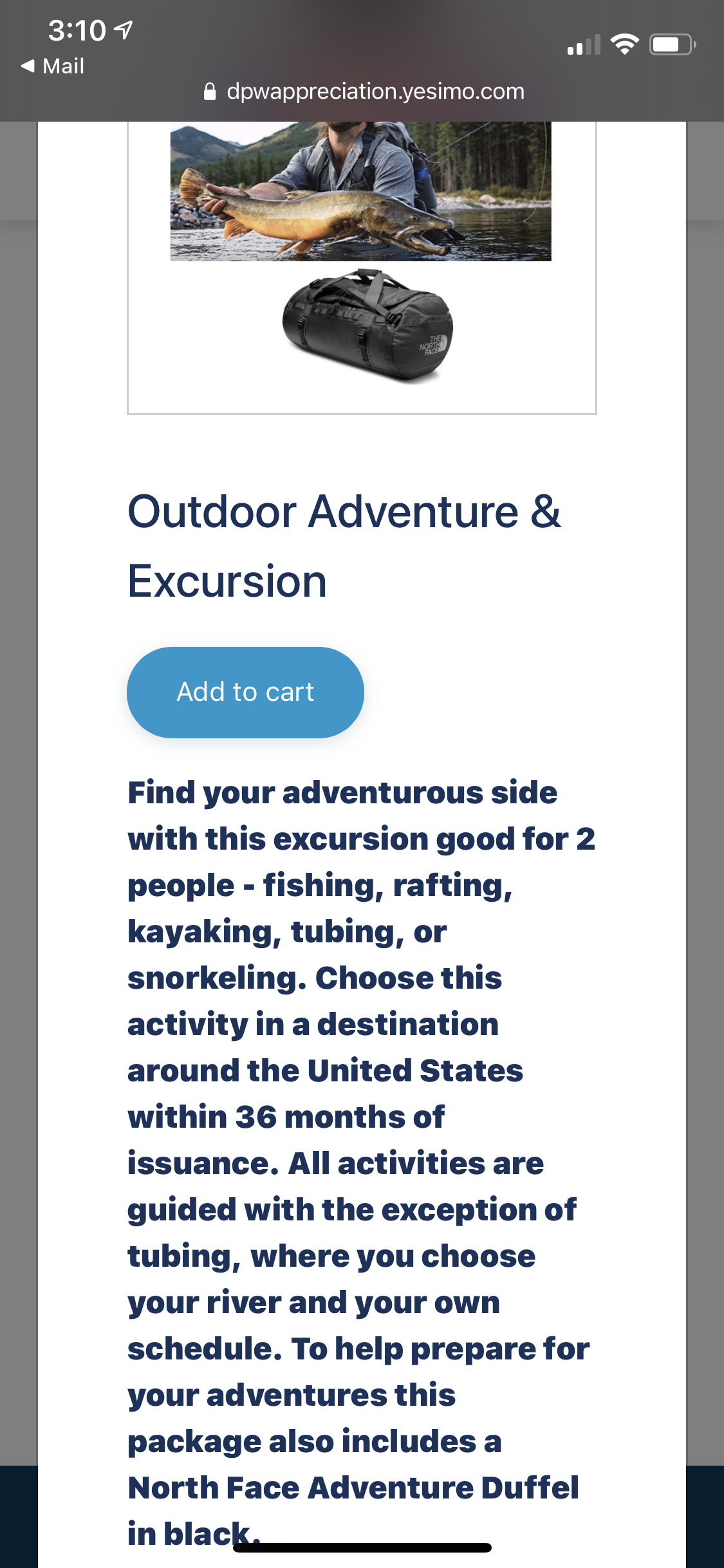
Task: Open the Outdoor Adventure product image
Action: coord(361,257)
